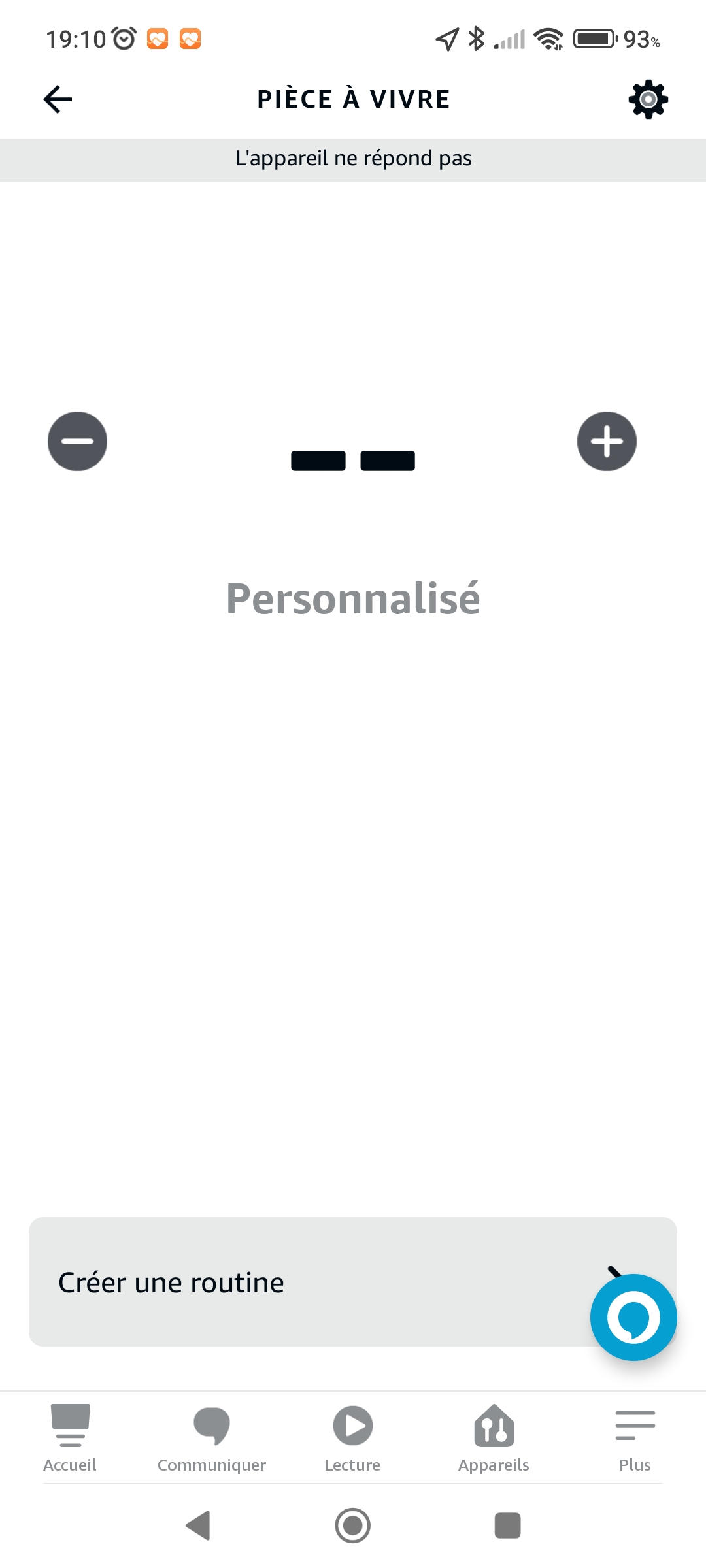Open the Plus menu tab
Screen dimensions: 706x1568
(635, 1437)
